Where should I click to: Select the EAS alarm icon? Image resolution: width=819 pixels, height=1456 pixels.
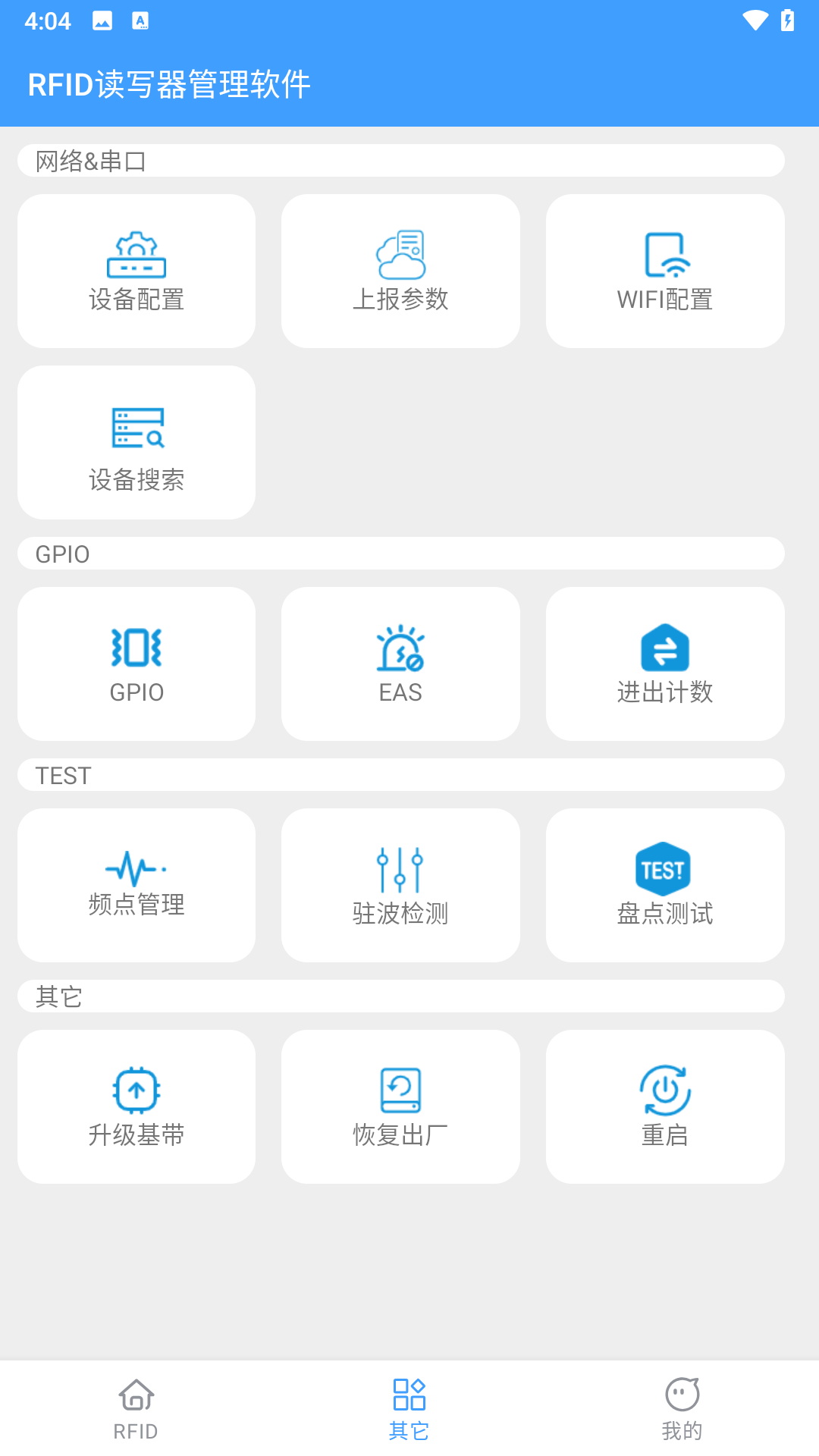(400, 663)
